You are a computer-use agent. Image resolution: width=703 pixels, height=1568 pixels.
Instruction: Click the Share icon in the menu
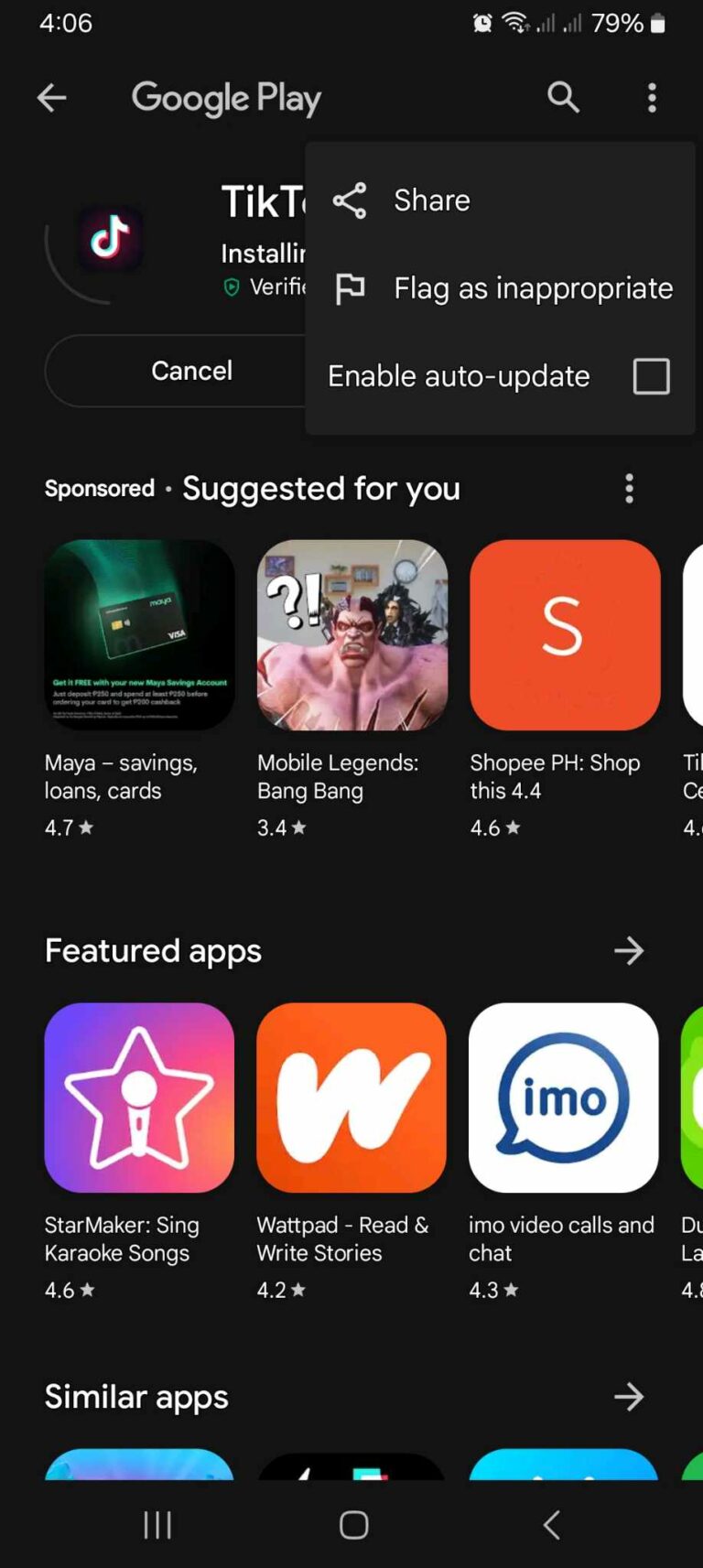[x=350, y=200]
